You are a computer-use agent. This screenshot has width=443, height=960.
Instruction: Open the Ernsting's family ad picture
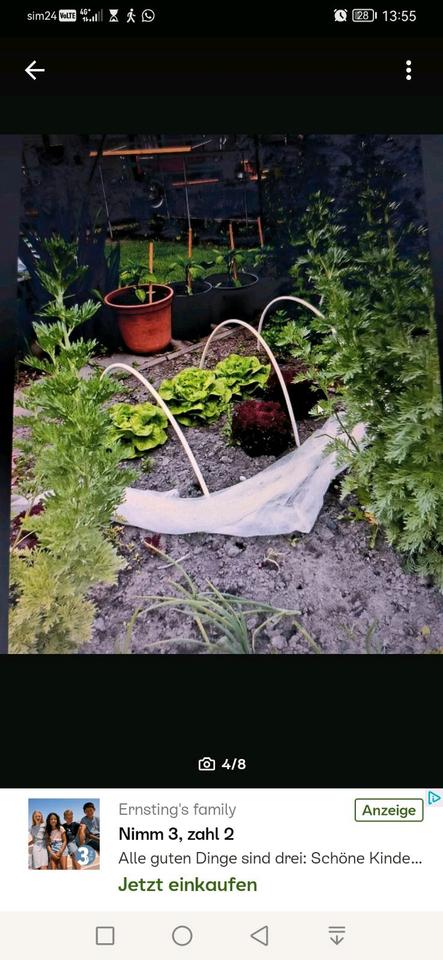tap(64, 834)
